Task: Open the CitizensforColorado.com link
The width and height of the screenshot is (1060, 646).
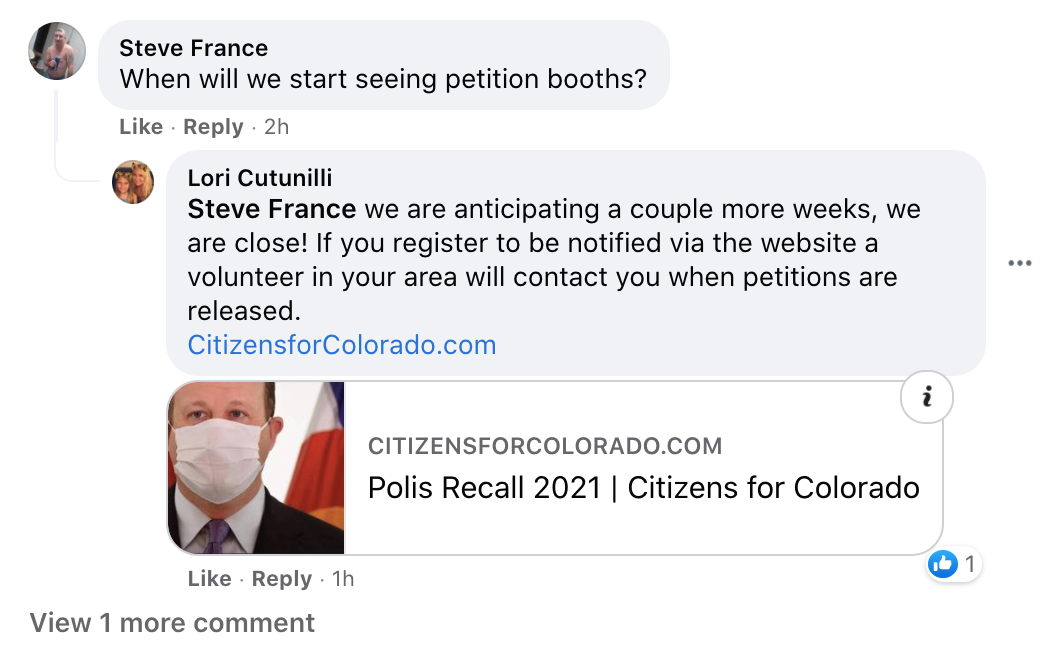Action: (x=341, y=346)
